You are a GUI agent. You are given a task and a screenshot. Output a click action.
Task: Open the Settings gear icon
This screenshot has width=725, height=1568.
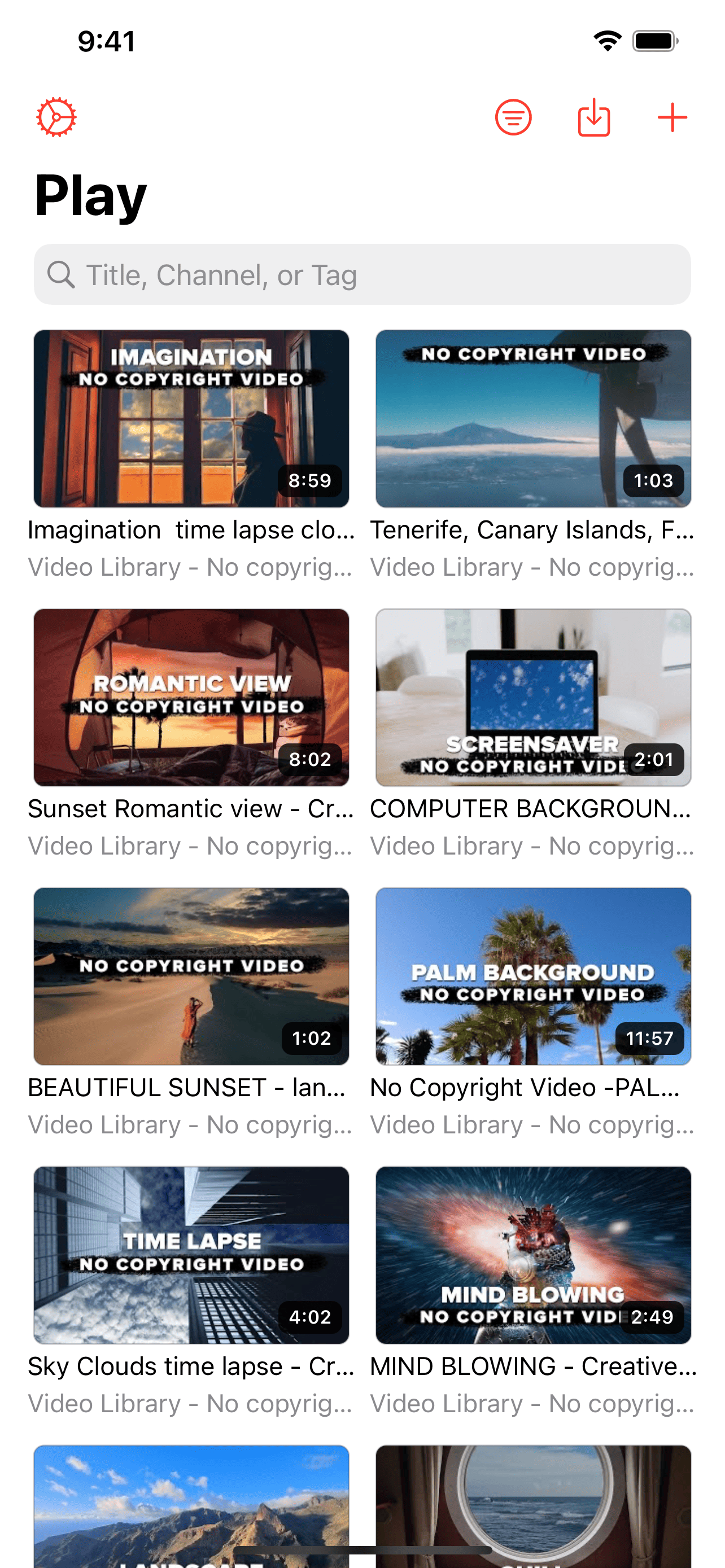[56, 117]
